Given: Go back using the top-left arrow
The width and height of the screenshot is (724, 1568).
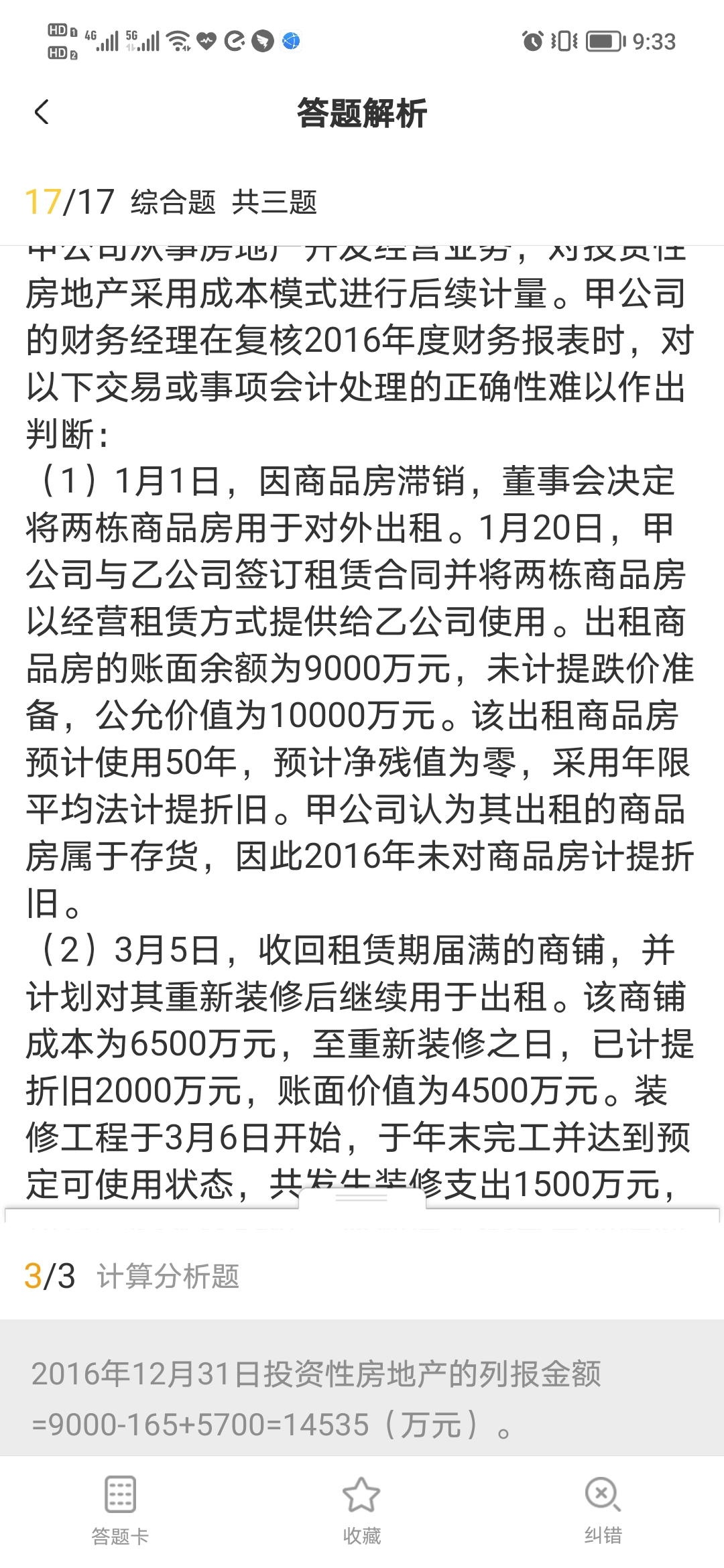Looking at the screenshot, I should 42,112.
